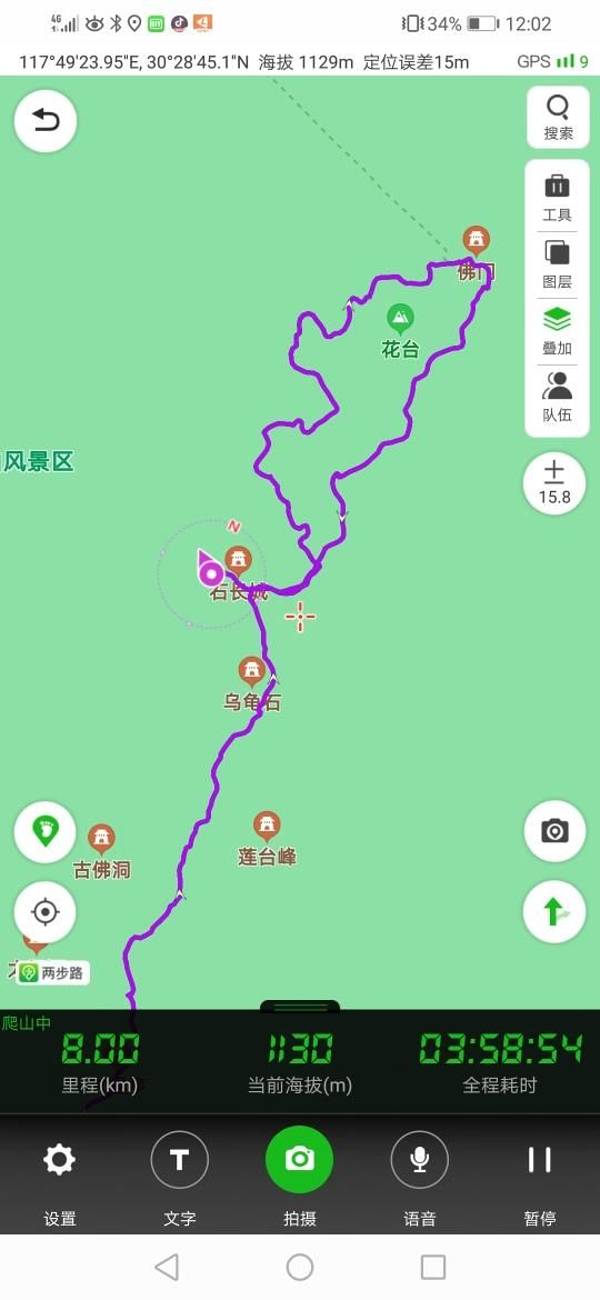This screenshot has width=600, height=1300.
Task: Open the 图层 map layers
Action: (557, 263)
